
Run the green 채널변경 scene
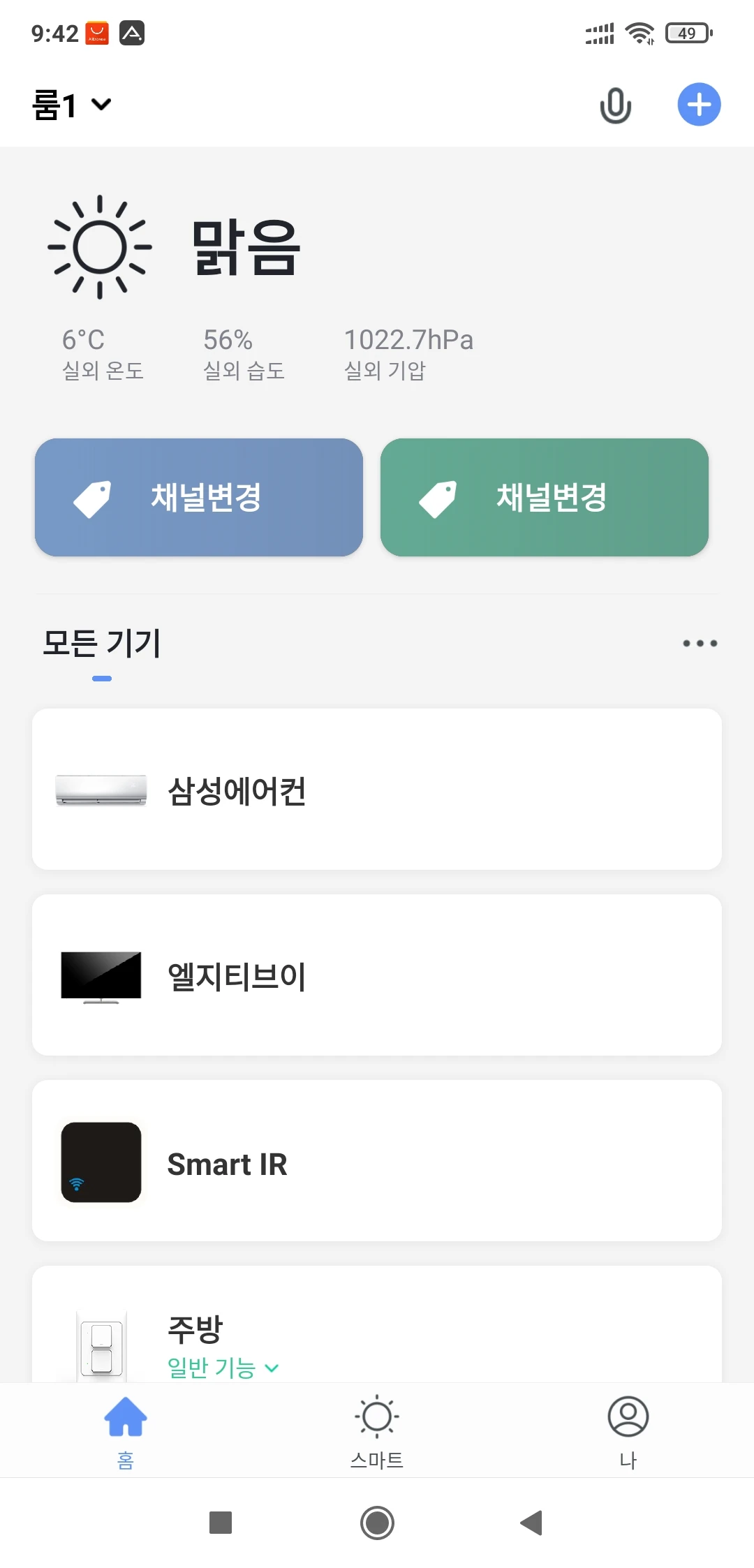tap(544, 497)
